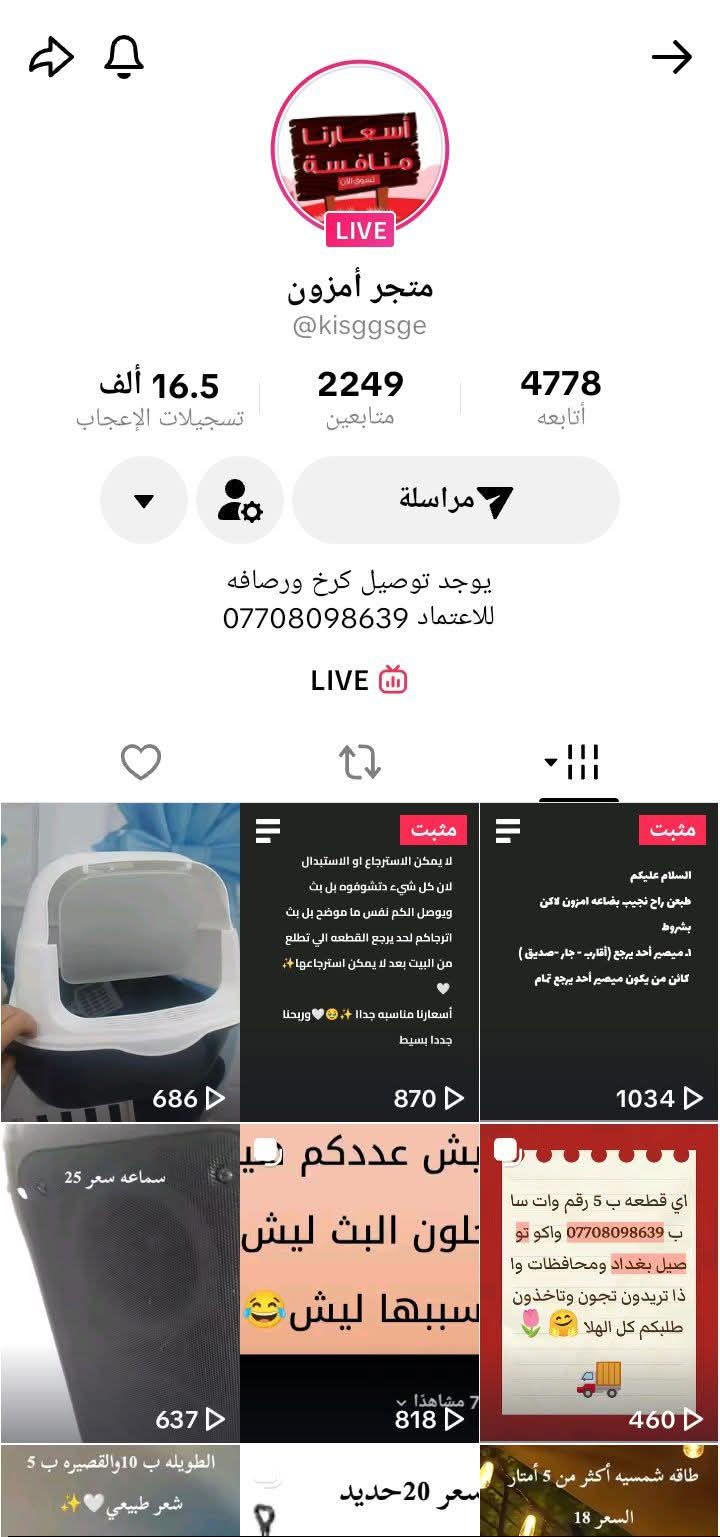
Task: Tap the مراسلة message button
Action: tap(456, 500)
